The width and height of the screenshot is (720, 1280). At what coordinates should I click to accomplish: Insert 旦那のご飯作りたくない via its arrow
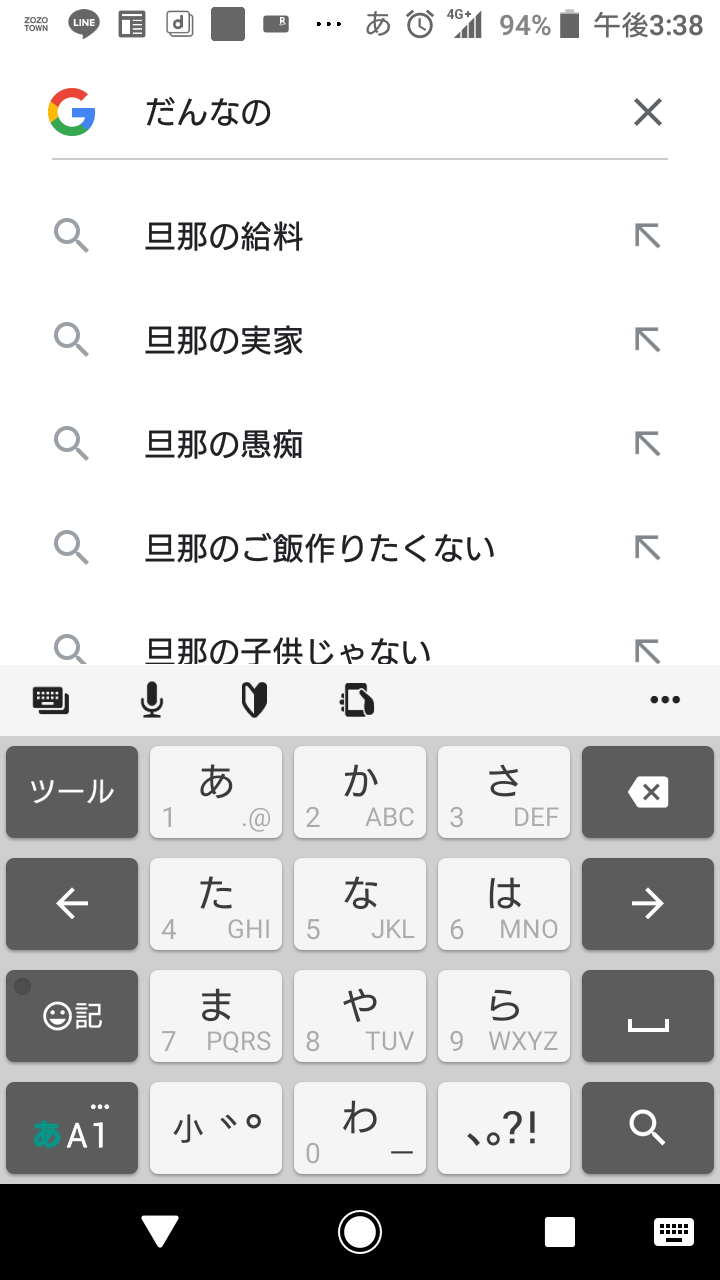point(648,548)
